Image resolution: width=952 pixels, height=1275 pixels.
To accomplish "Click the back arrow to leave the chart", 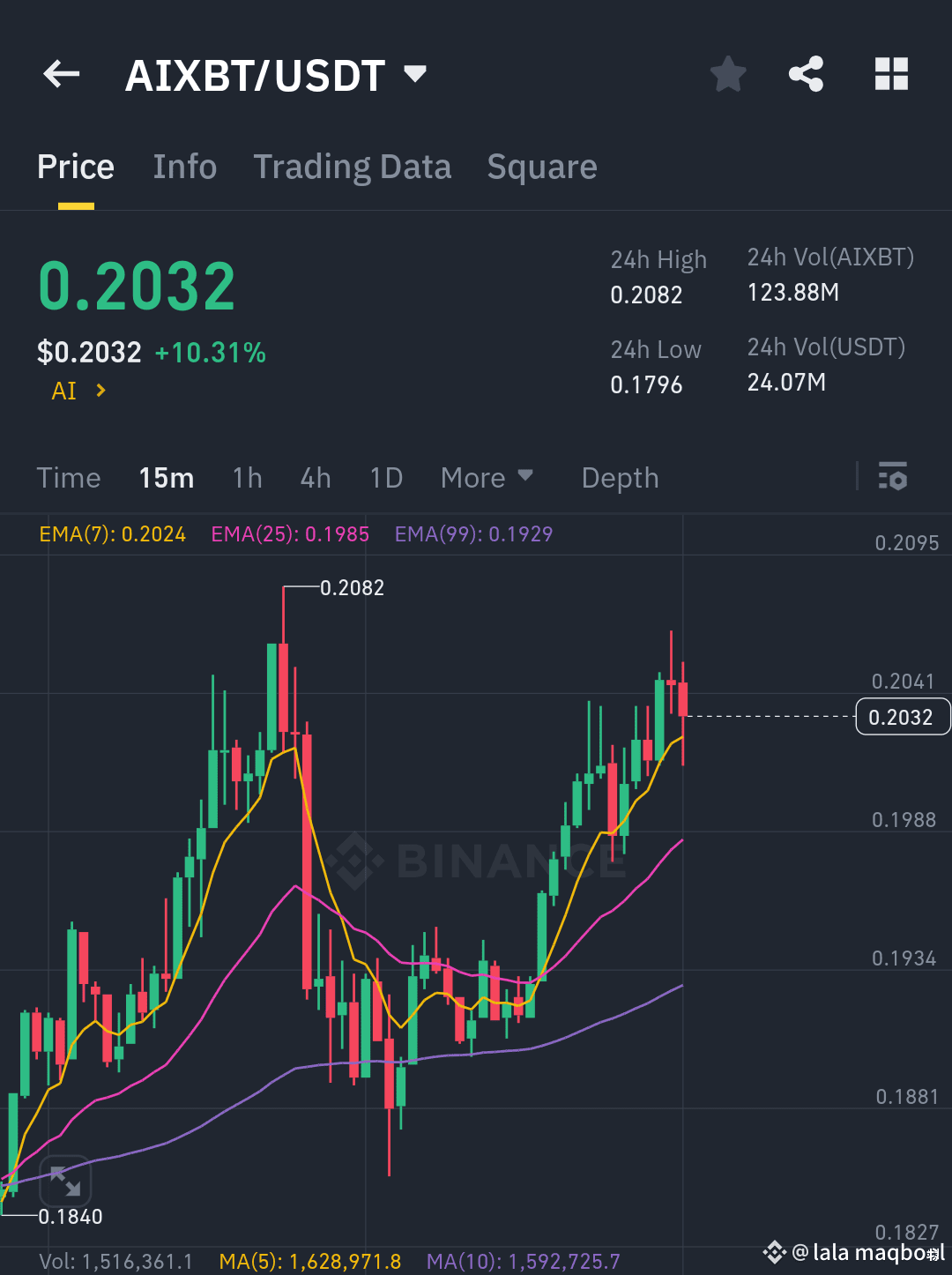I will point(60,74).
